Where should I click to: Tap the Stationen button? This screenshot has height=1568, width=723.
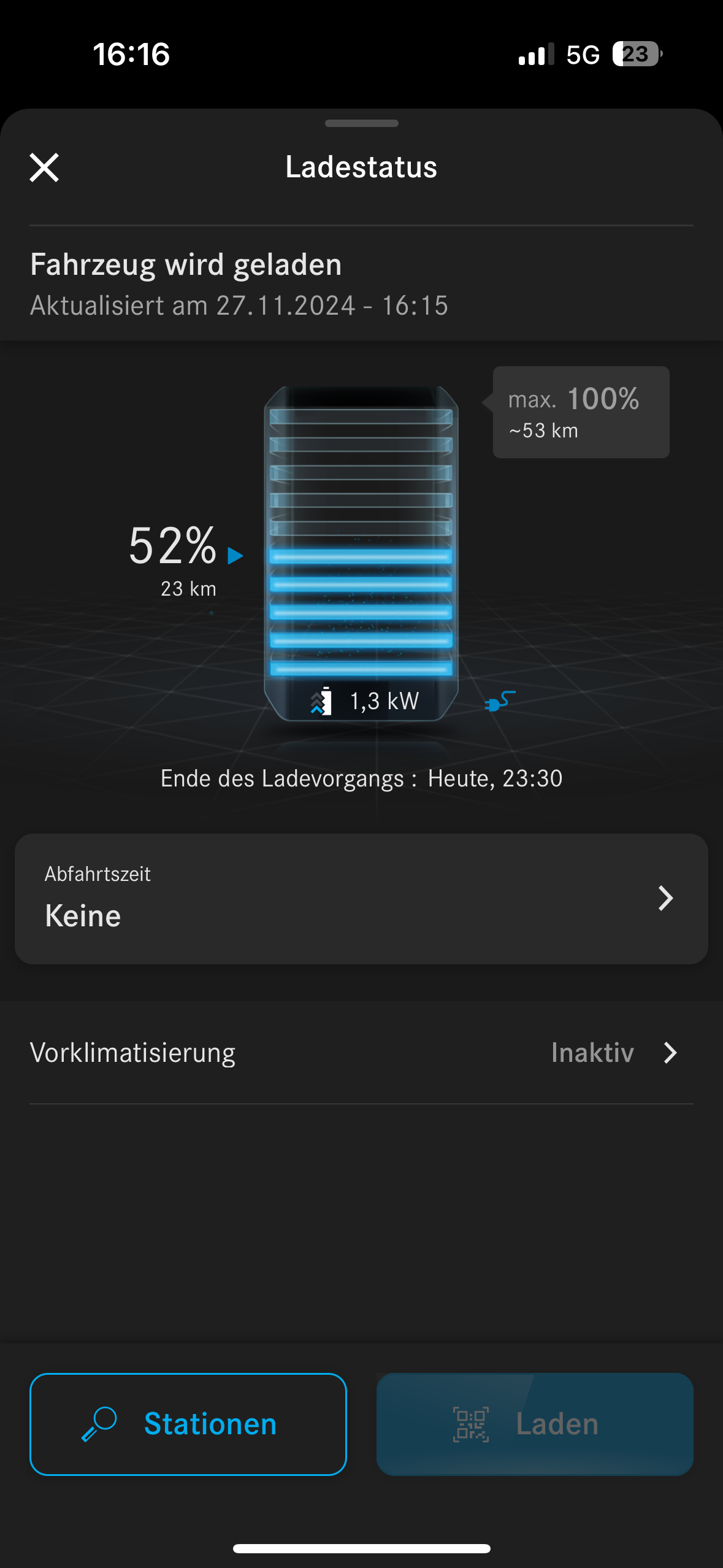point(188,1424)
